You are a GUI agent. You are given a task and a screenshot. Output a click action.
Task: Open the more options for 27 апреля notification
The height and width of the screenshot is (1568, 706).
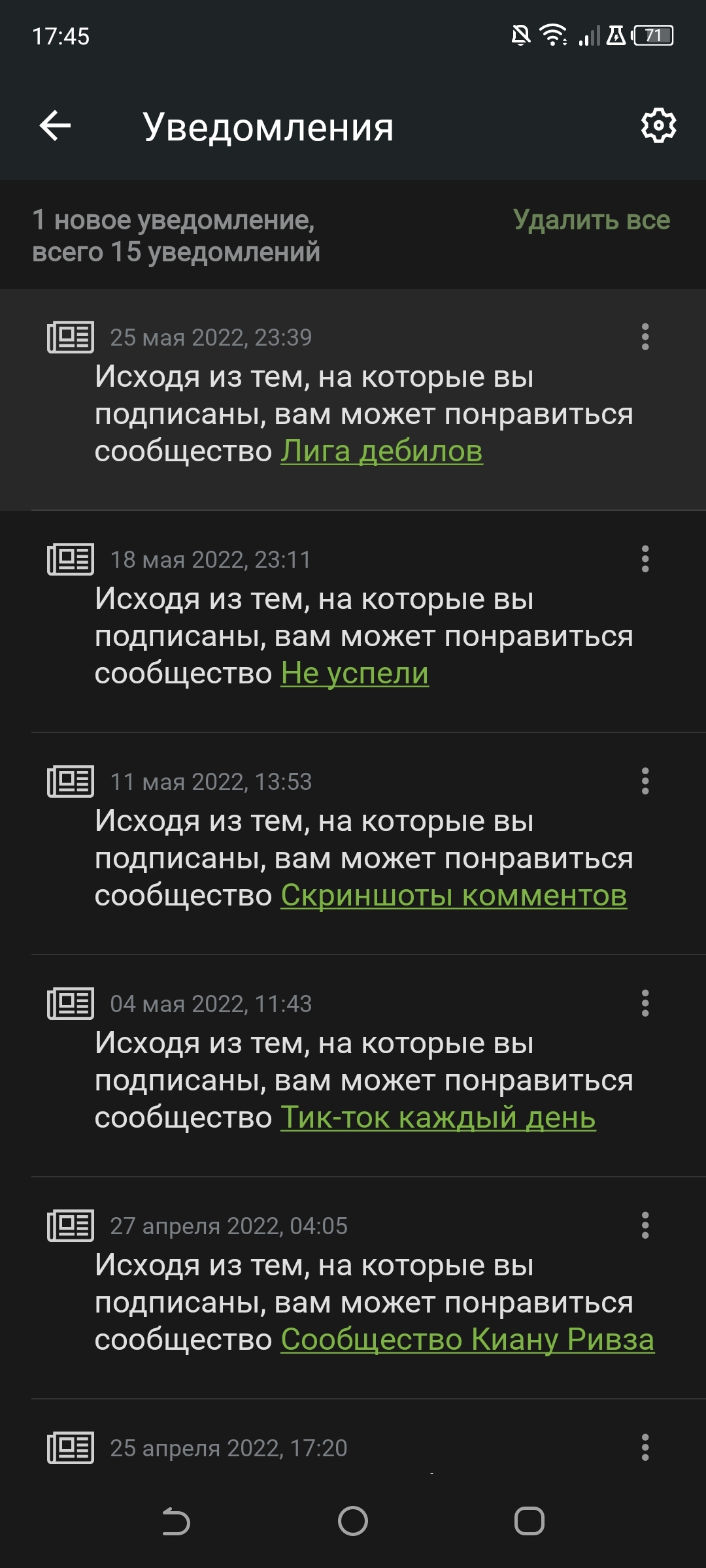click(x=645, y=1226)
